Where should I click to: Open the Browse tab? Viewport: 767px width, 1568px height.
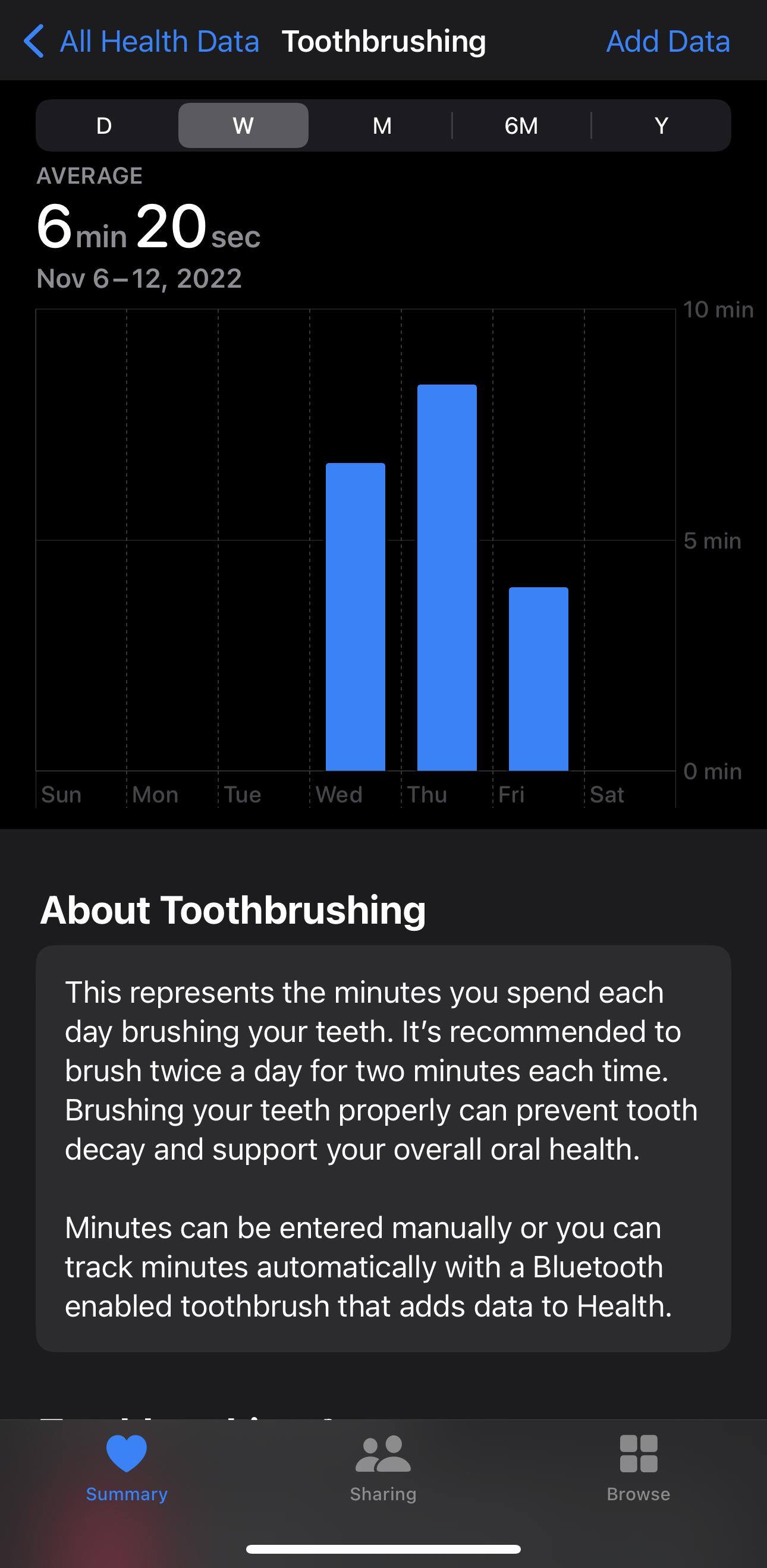point(638,1468)
